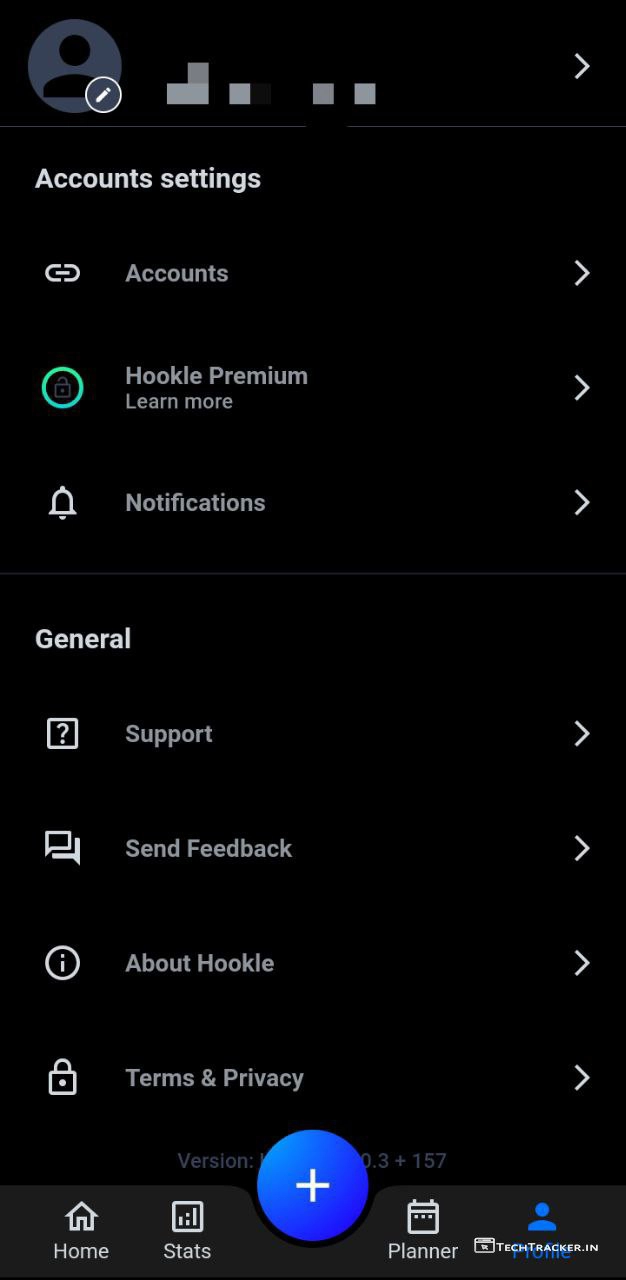Open the Support page
Image resolution: width=626 pixels, height=1280 pixels.
(313, 734)
